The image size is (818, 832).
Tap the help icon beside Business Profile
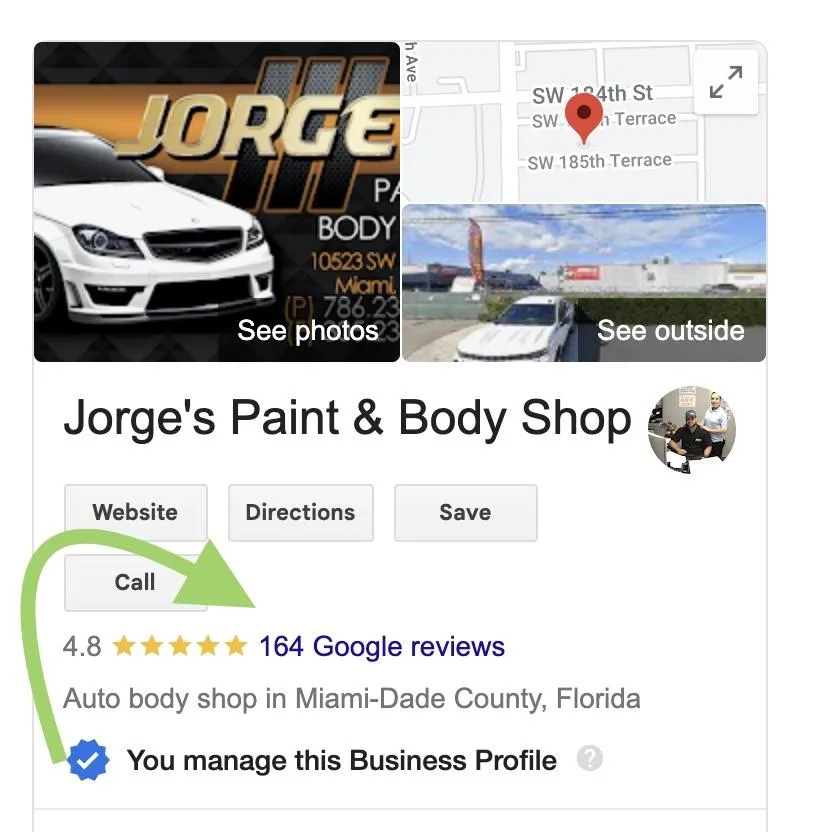(x=590, y=759)
